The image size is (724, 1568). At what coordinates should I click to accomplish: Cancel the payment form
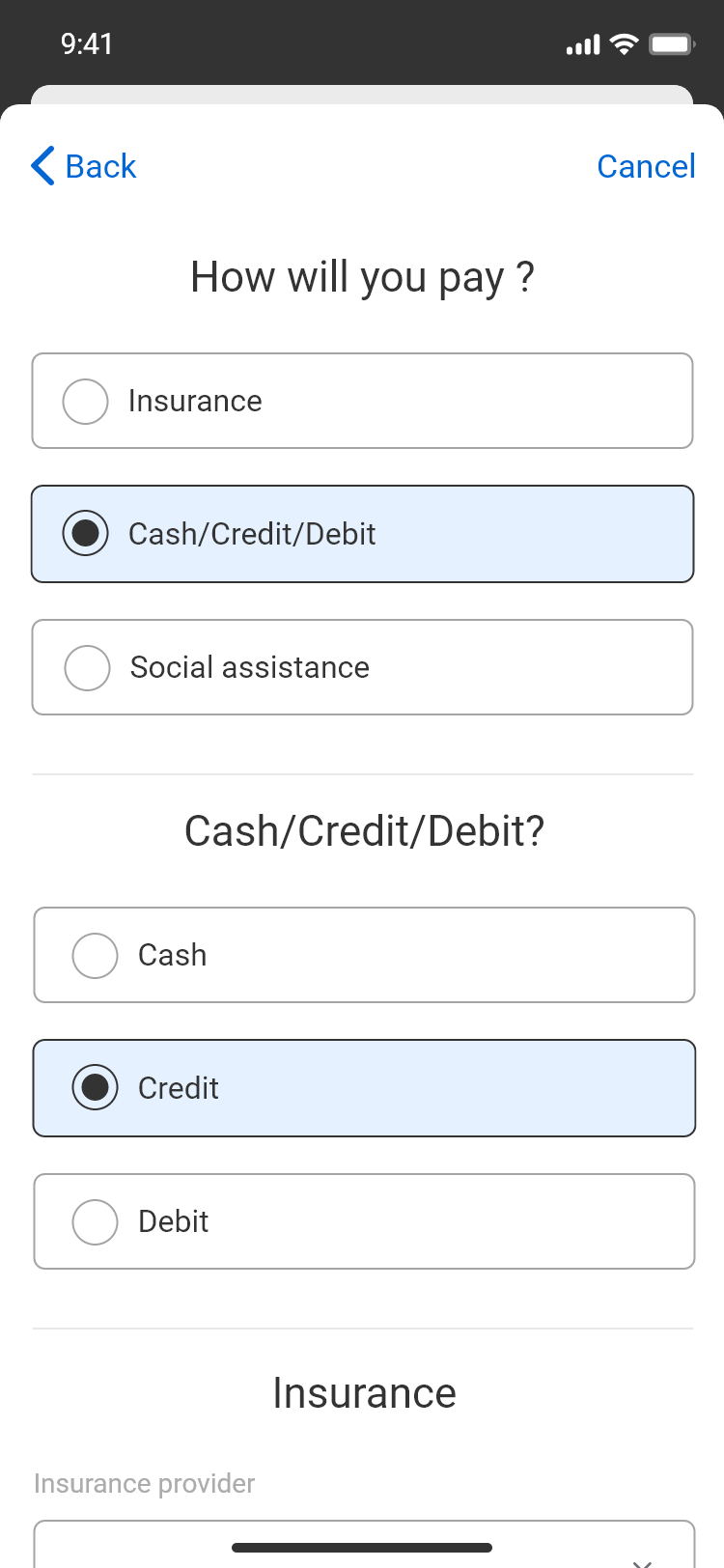[645, 166]
